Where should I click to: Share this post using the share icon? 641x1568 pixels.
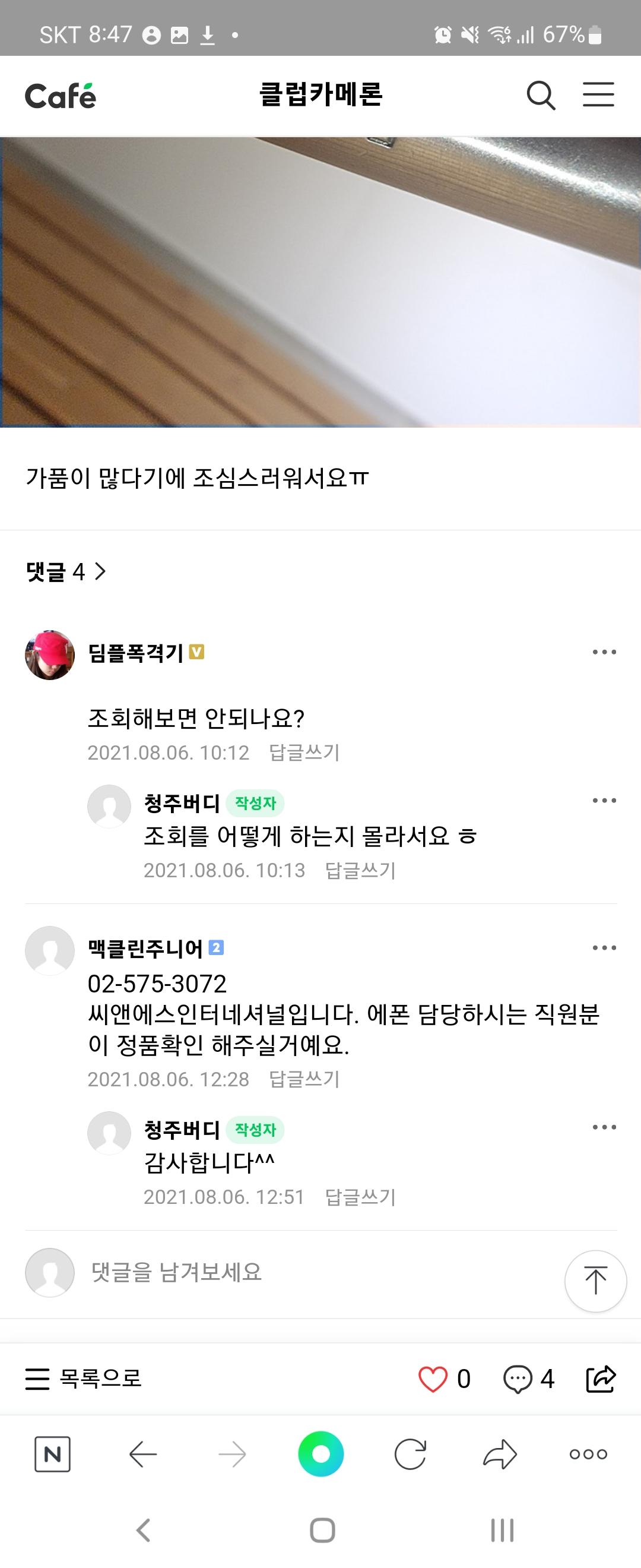point(601,1379)
